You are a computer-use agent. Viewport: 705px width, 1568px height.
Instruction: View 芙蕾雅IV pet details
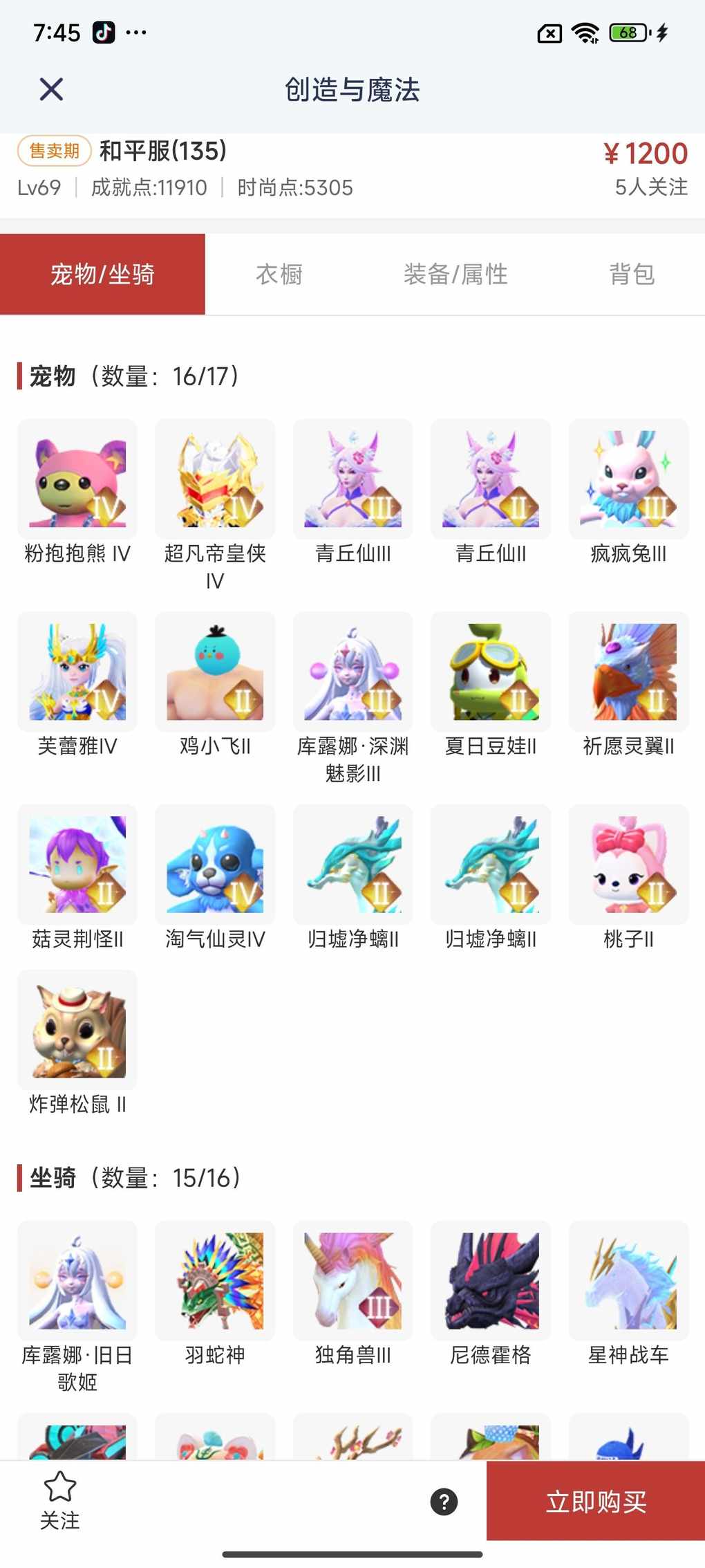(x=77, y=672)
